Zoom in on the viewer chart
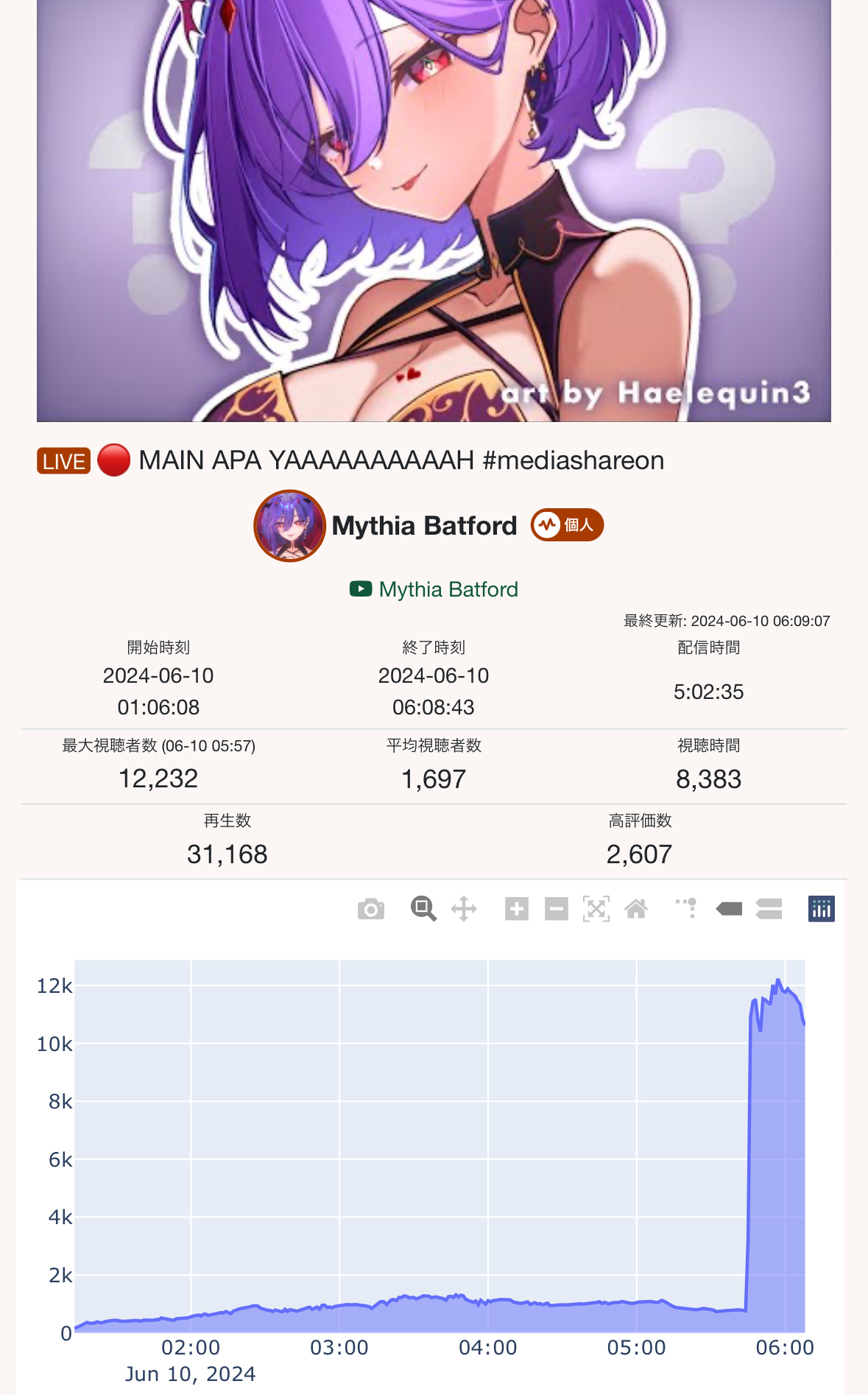The height and width of the screenshot is (1395, 868). (x=517, y=909)
